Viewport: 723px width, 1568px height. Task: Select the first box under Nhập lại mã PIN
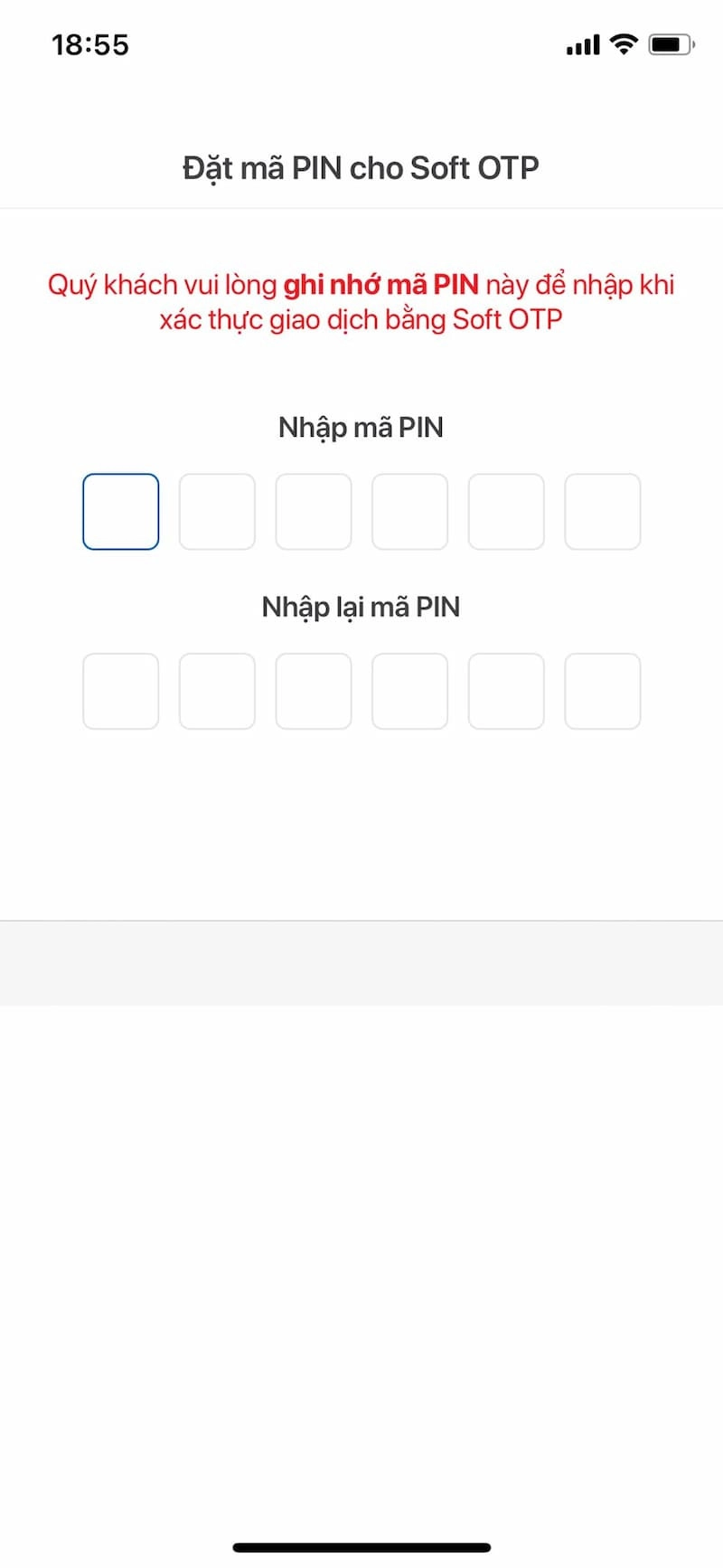121,691
